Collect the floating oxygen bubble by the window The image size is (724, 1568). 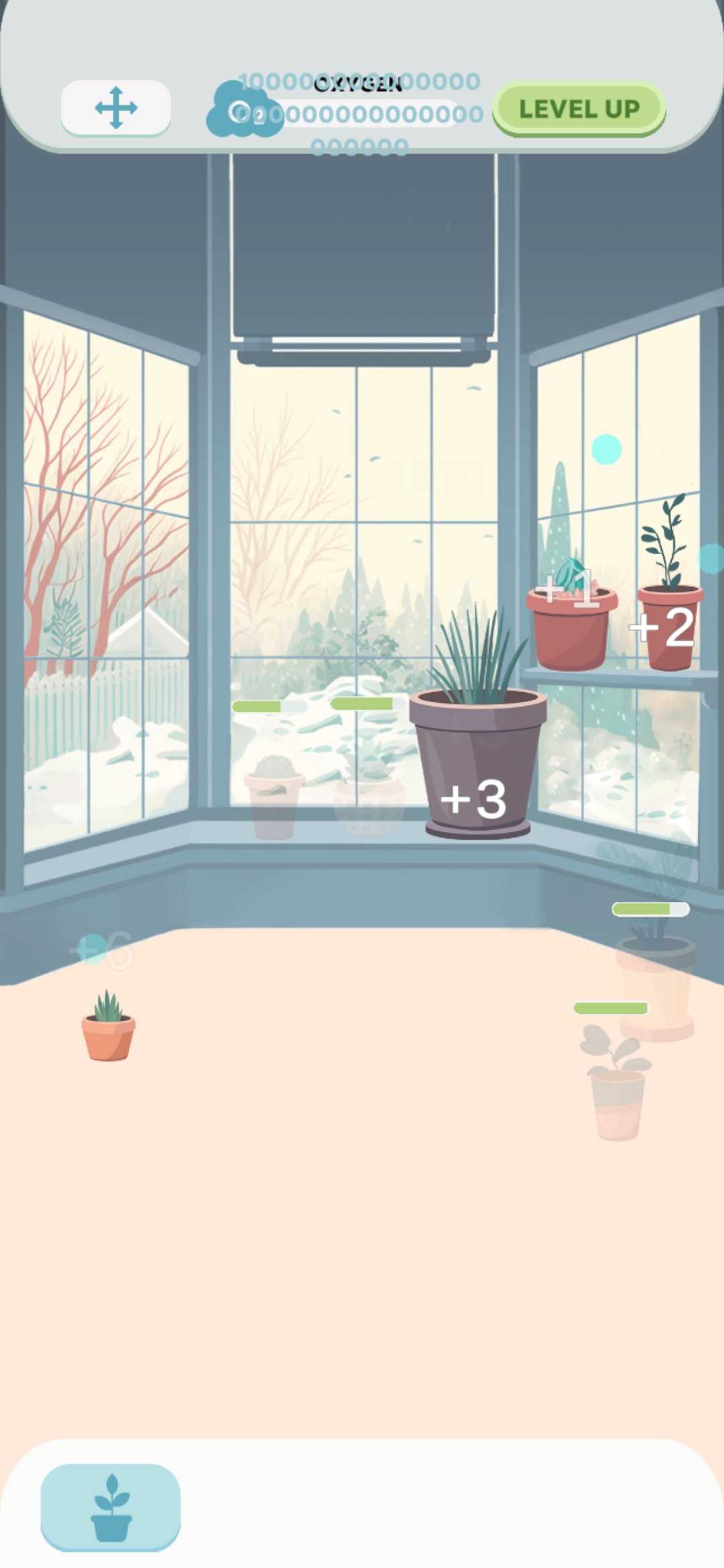coord(606,449)
